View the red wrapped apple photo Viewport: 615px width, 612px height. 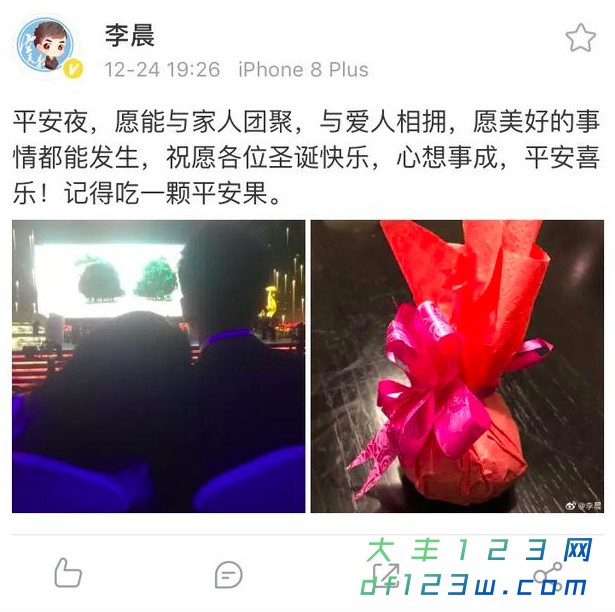[x=457, y=366]
